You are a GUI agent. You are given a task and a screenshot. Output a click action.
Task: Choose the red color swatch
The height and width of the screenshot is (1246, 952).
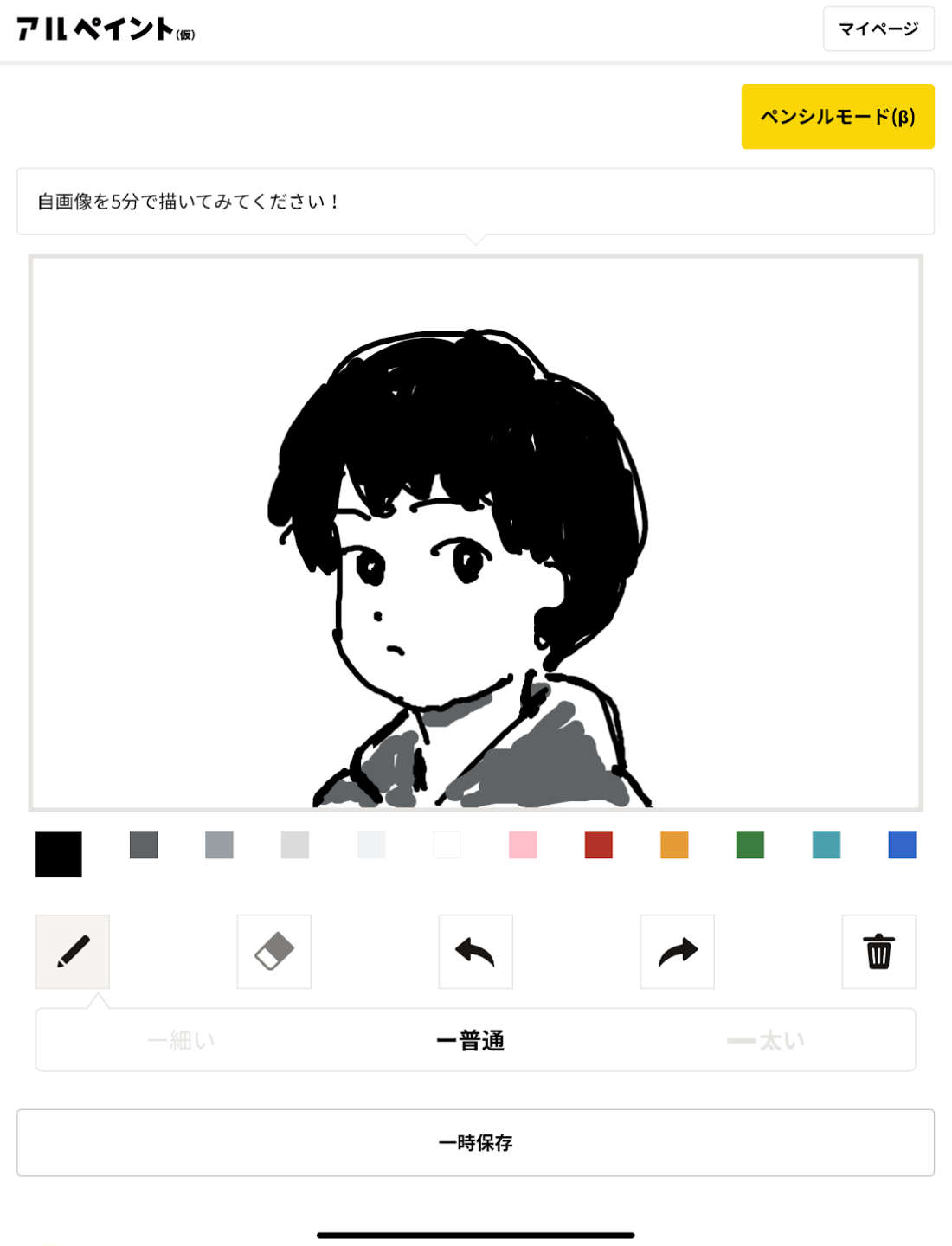[x=598, y=845]
